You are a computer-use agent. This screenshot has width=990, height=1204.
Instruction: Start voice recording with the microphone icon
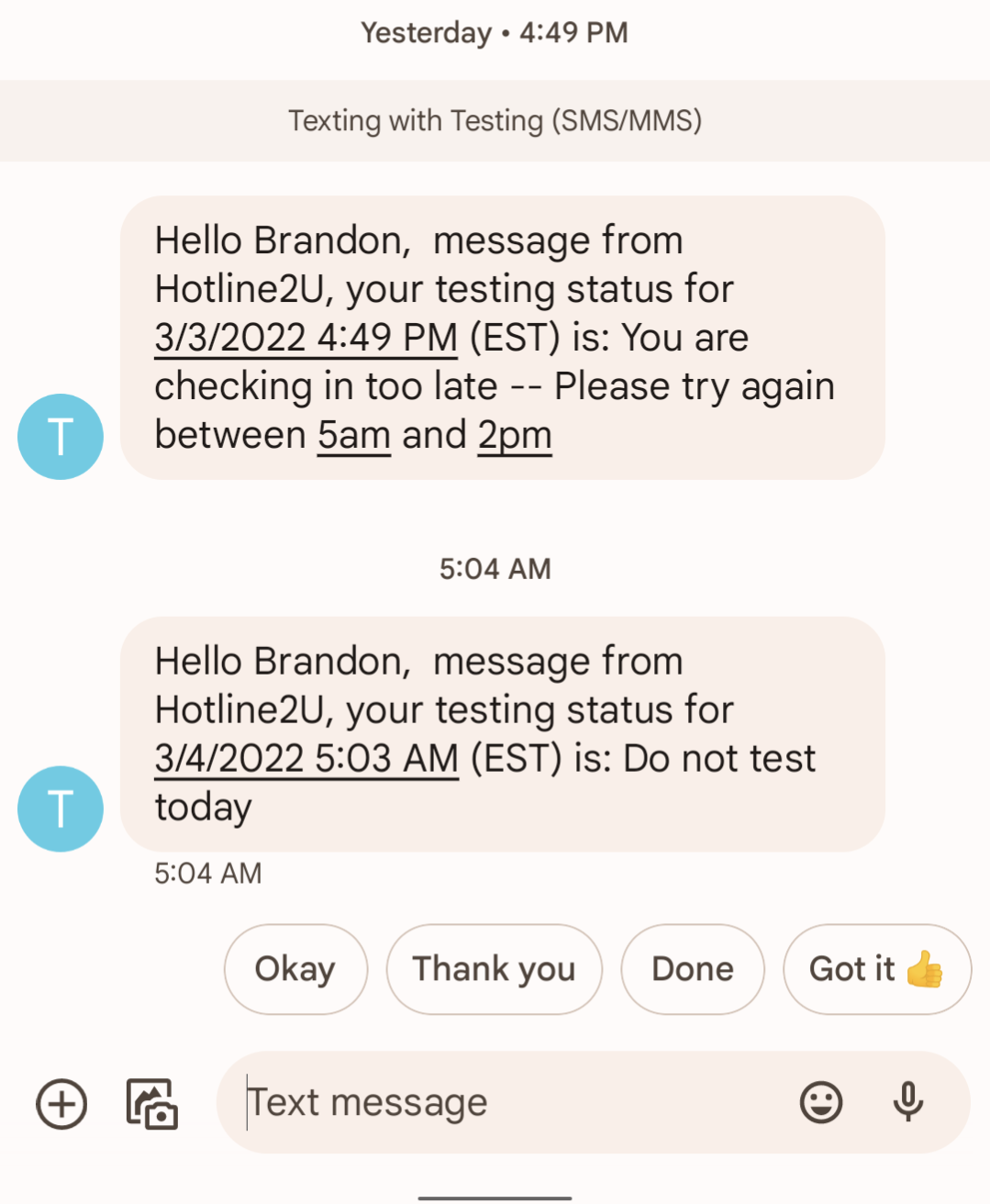coord(908,1103)
